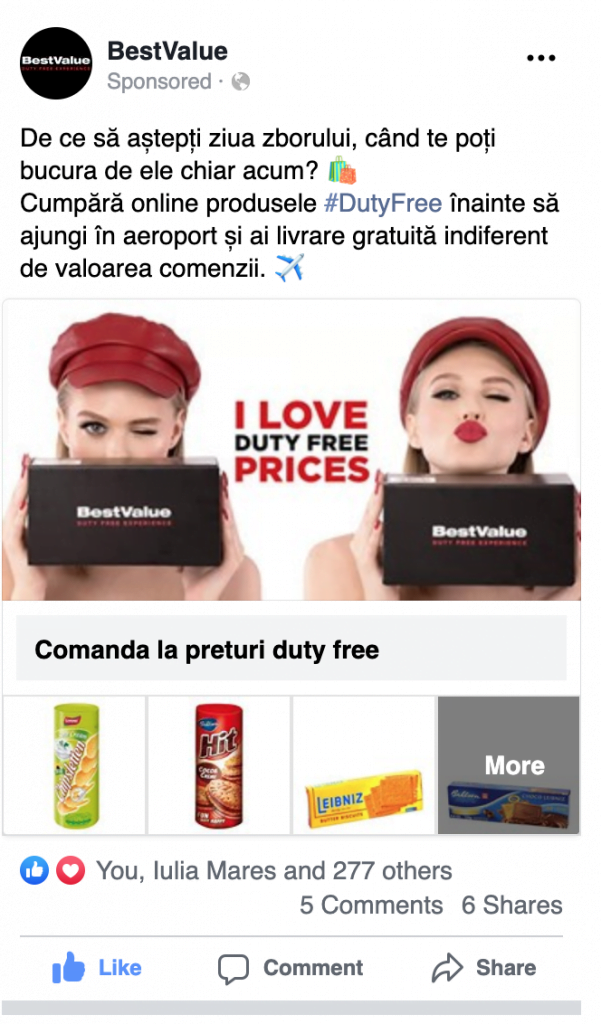Like the BestValue post
This screenshot has height=1024, width=601.
pos(97,968)
